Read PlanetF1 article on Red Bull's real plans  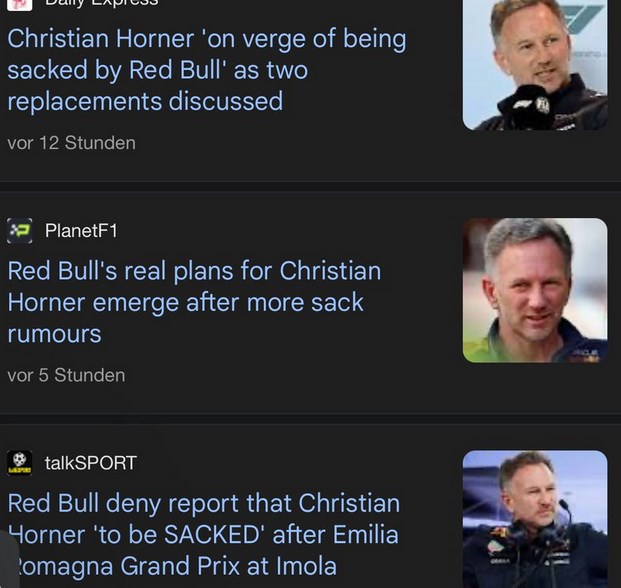tap(194, 302)
